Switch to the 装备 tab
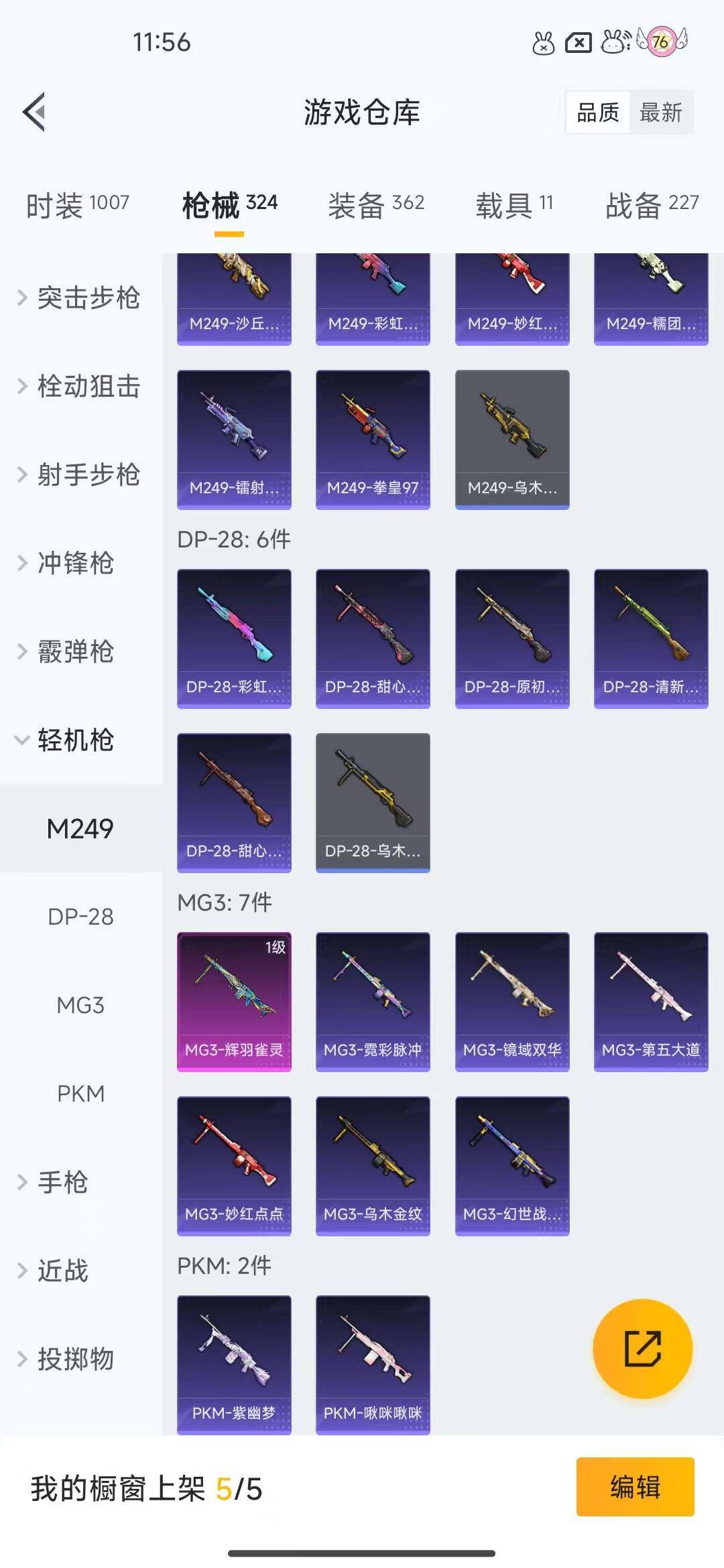Screen dimensions: 724x1568 (x=375, y=205)
